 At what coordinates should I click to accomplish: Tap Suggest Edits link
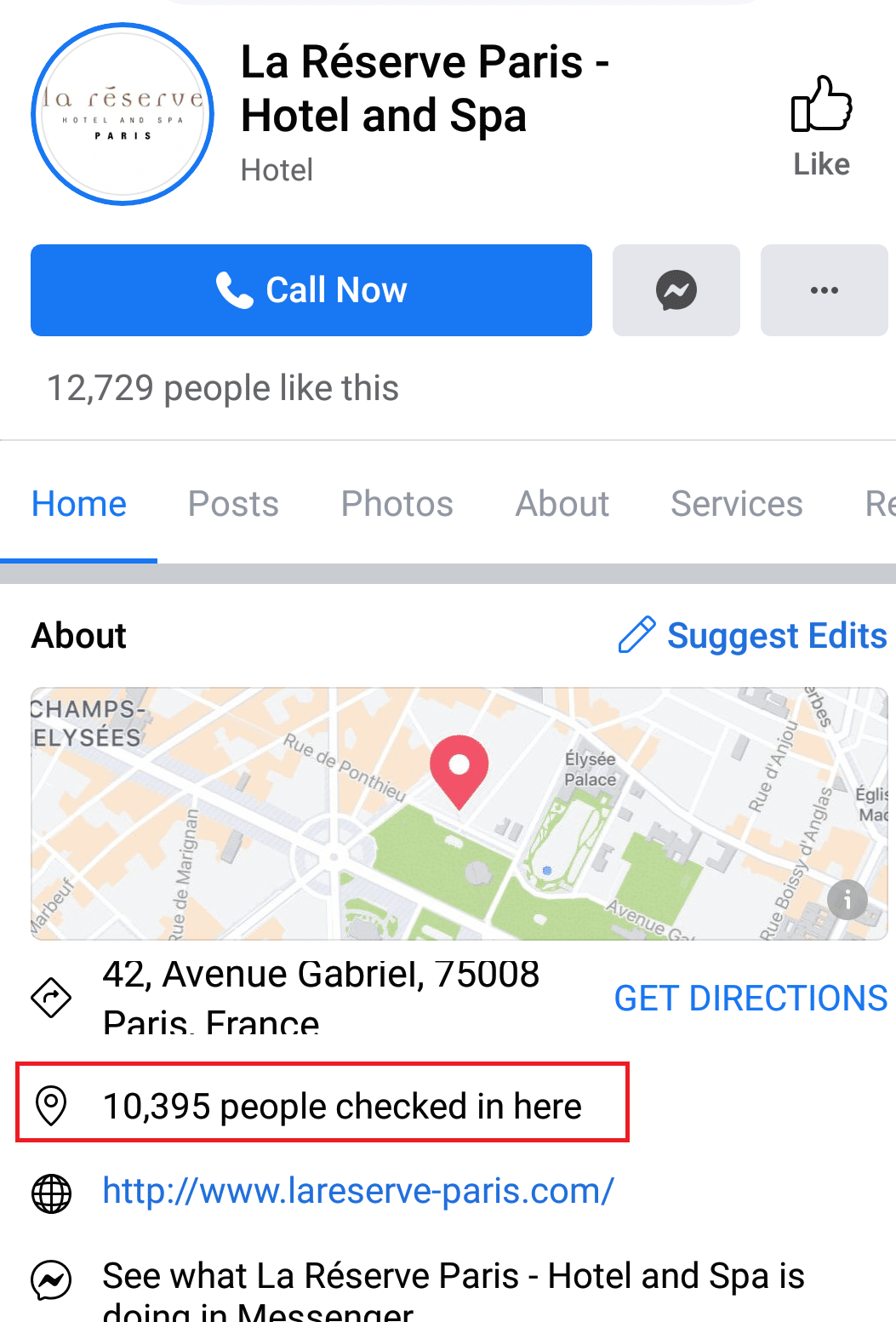click(753, 636)
